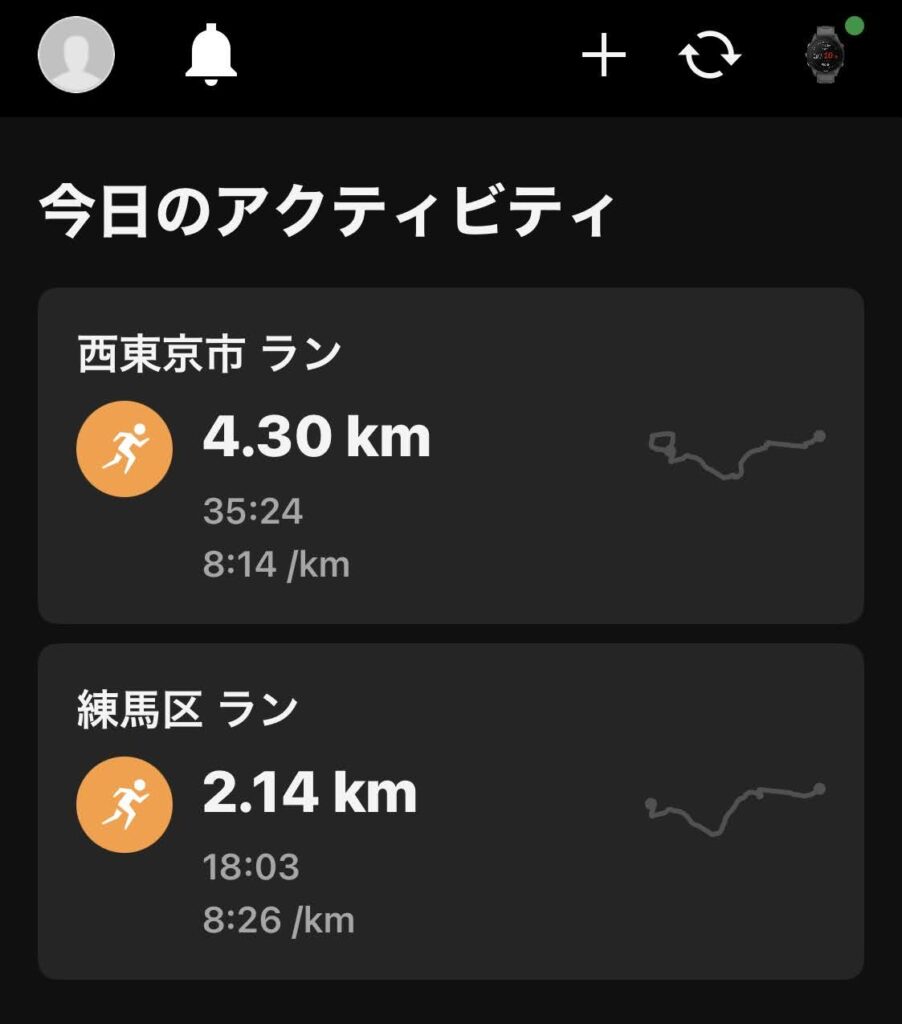The width and height of the screenshot is (902, 1024).
Task: Tap the plus icon to add
Action: (x=604, y=55)
